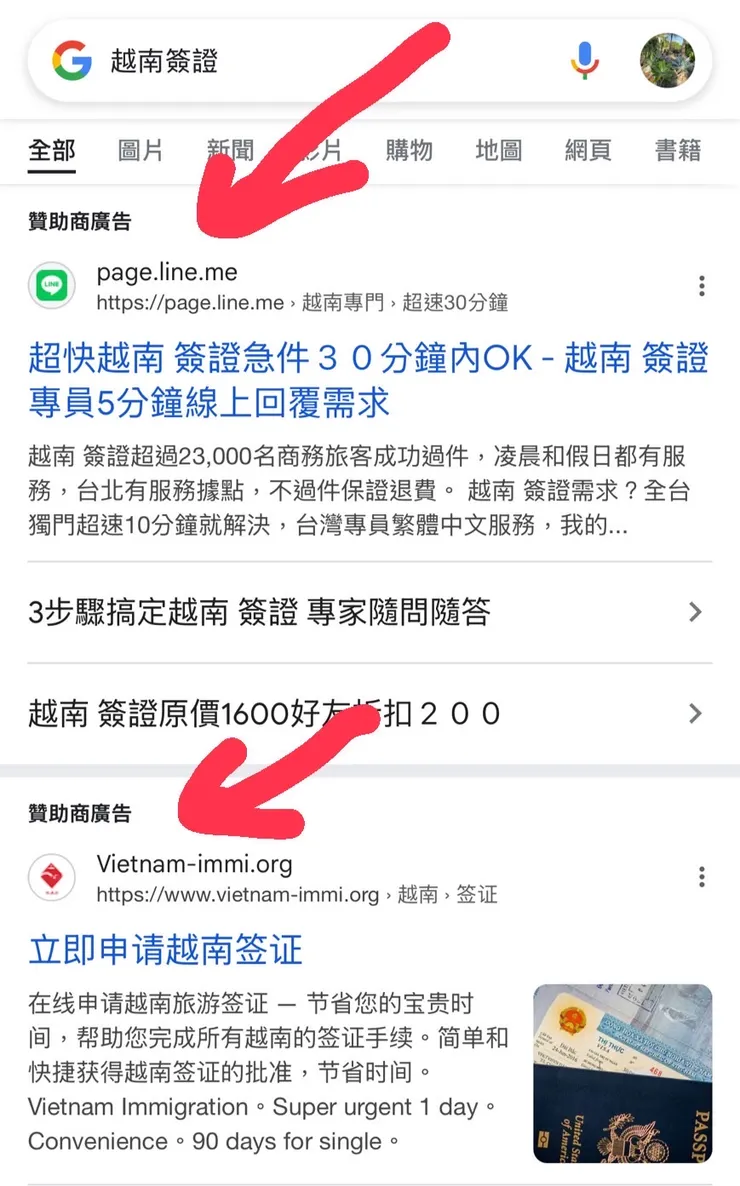This screenshot has height=1186, width=740.
Task: Open the 購物 search tab
Action: coord(409,151)
